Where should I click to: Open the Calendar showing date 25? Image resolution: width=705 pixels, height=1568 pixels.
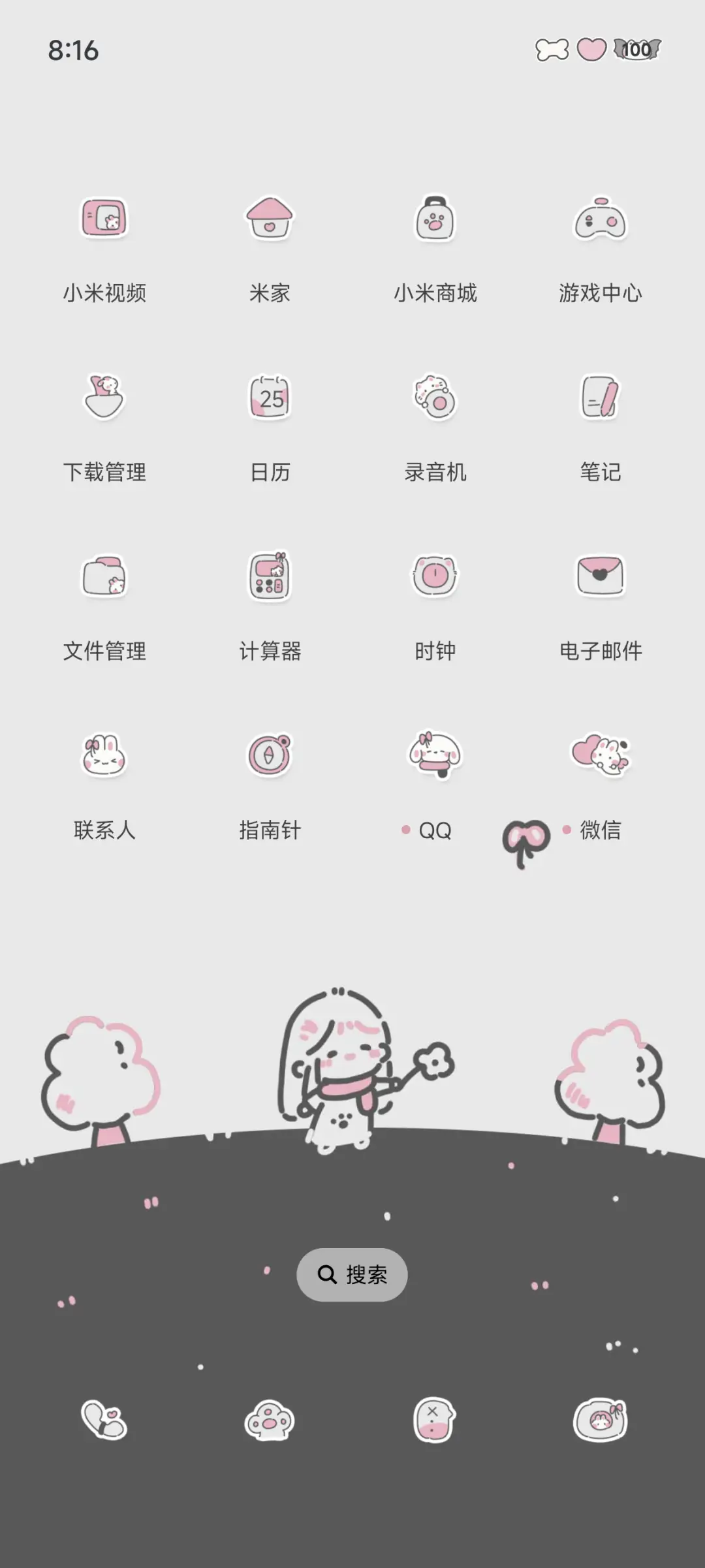[270, 400]
